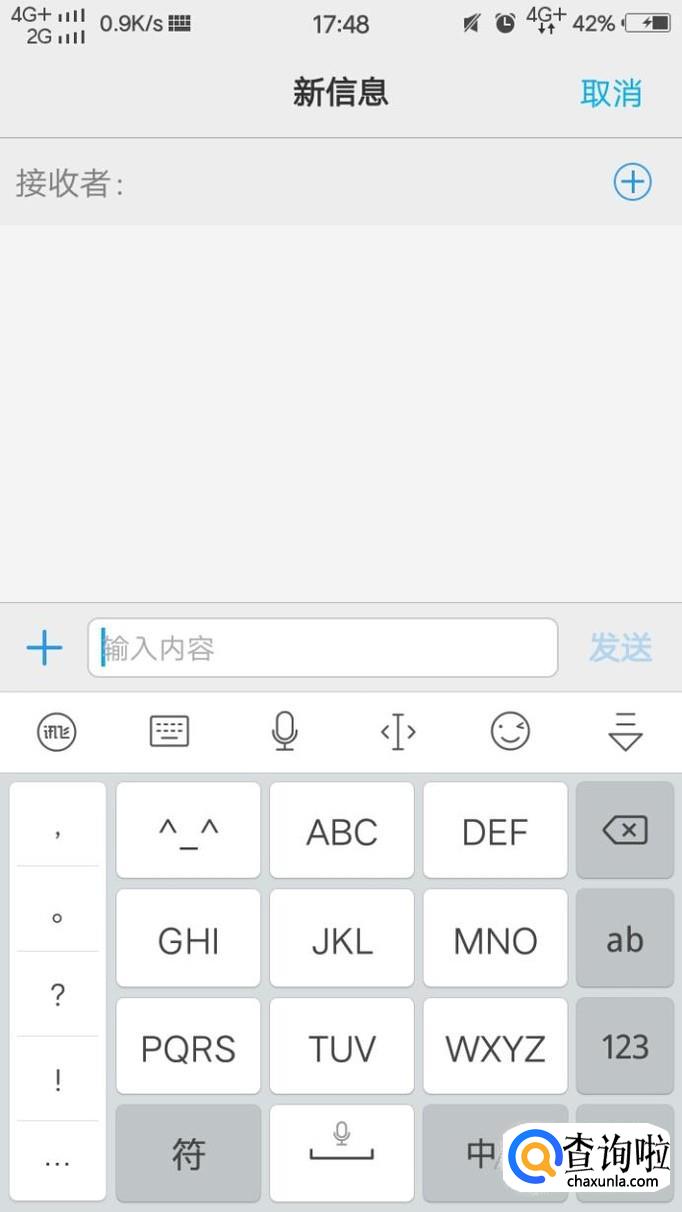Tap the space bar with microphone icon
Screen dimensions: 682x1212
click(x=342, y=1154)
